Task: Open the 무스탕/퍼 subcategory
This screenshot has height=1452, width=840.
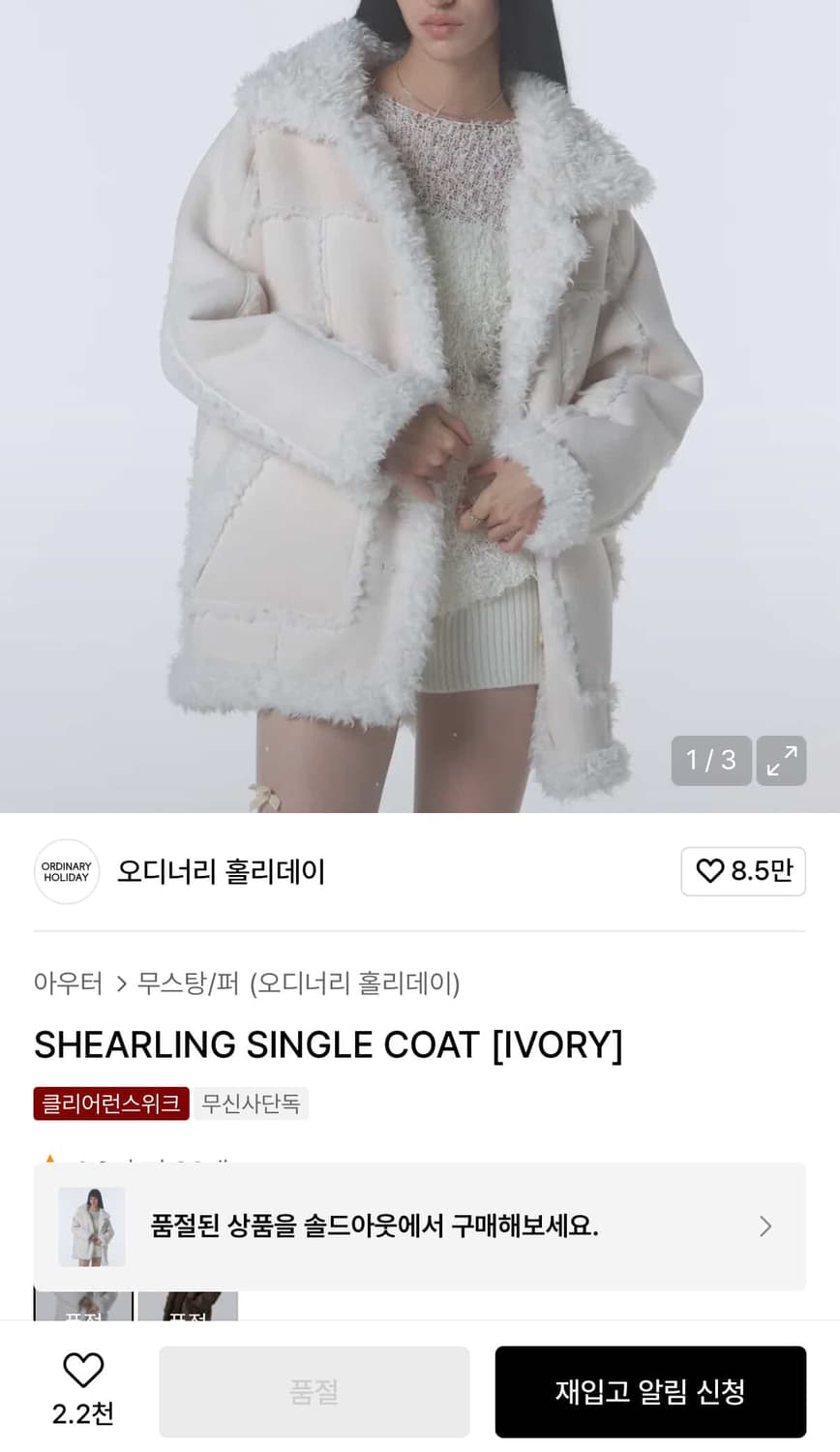Action: [x=191, y=982]
